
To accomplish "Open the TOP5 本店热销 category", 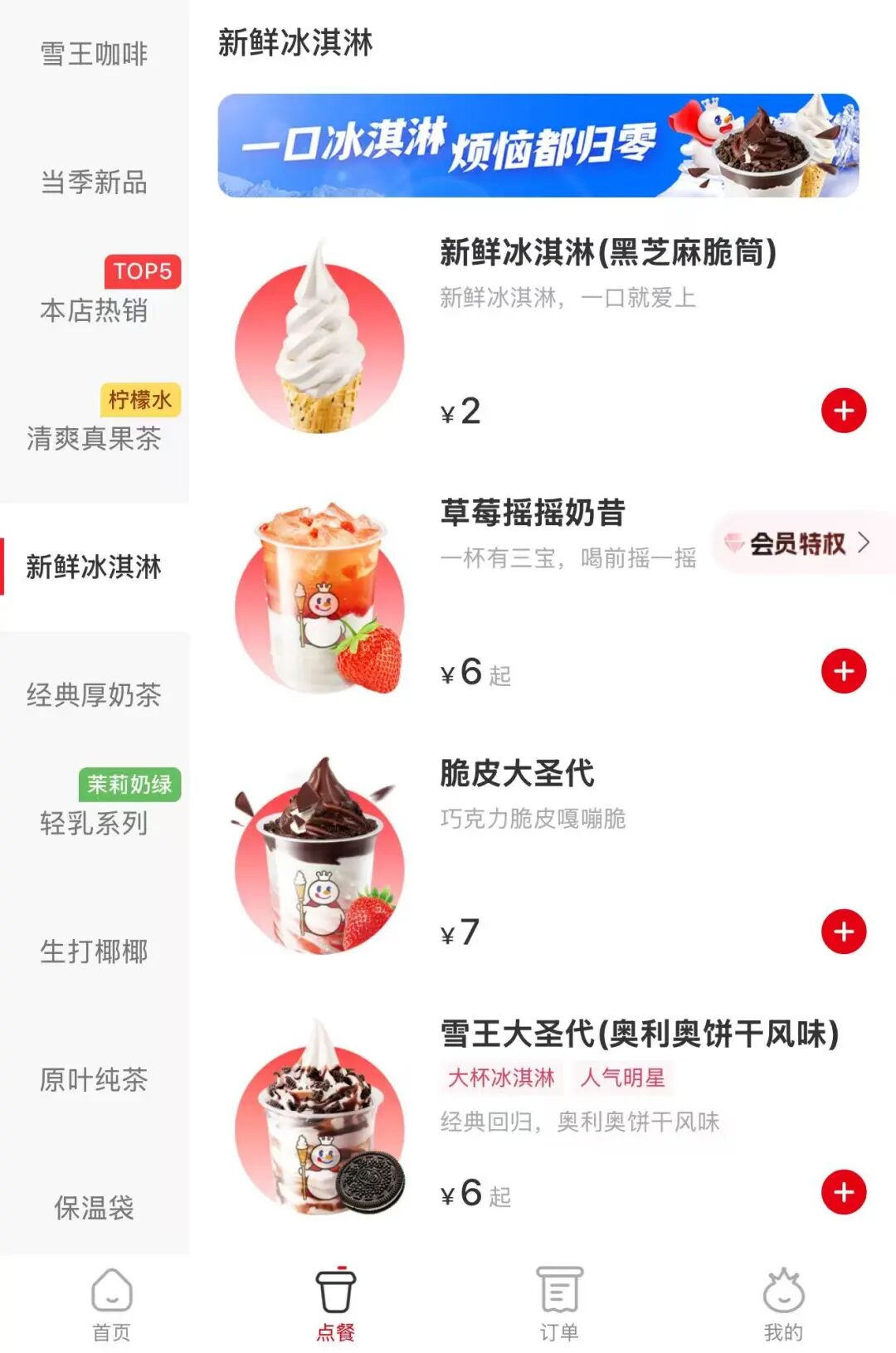I will [94, 311].
